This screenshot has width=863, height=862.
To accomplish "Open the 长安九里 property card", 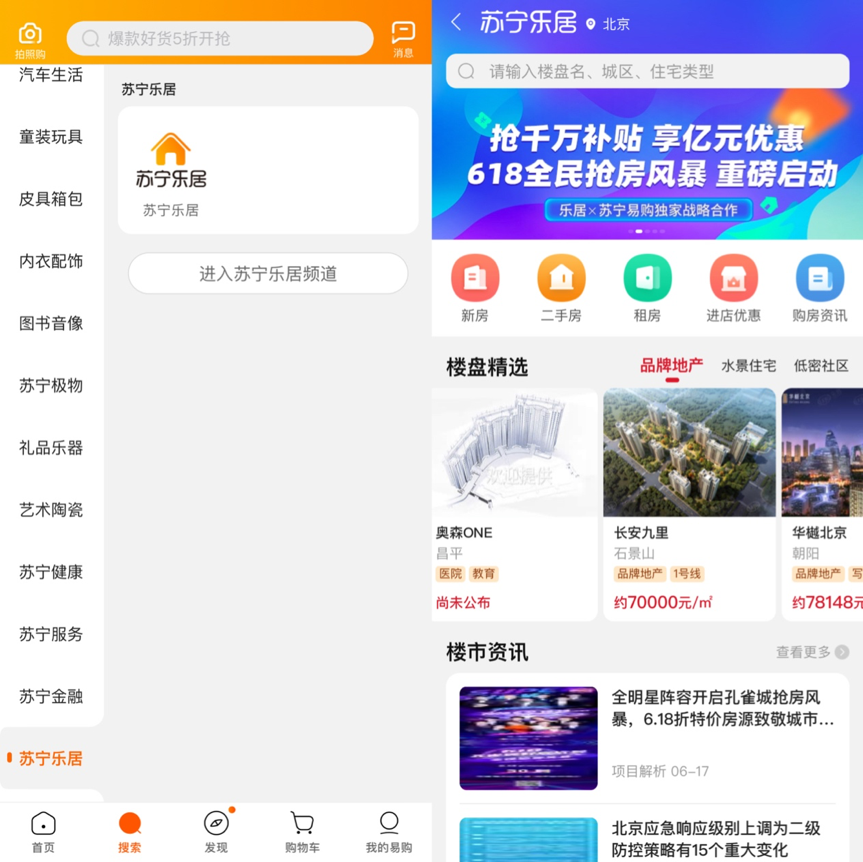I will pyautogui.click(x=689, y=503).
